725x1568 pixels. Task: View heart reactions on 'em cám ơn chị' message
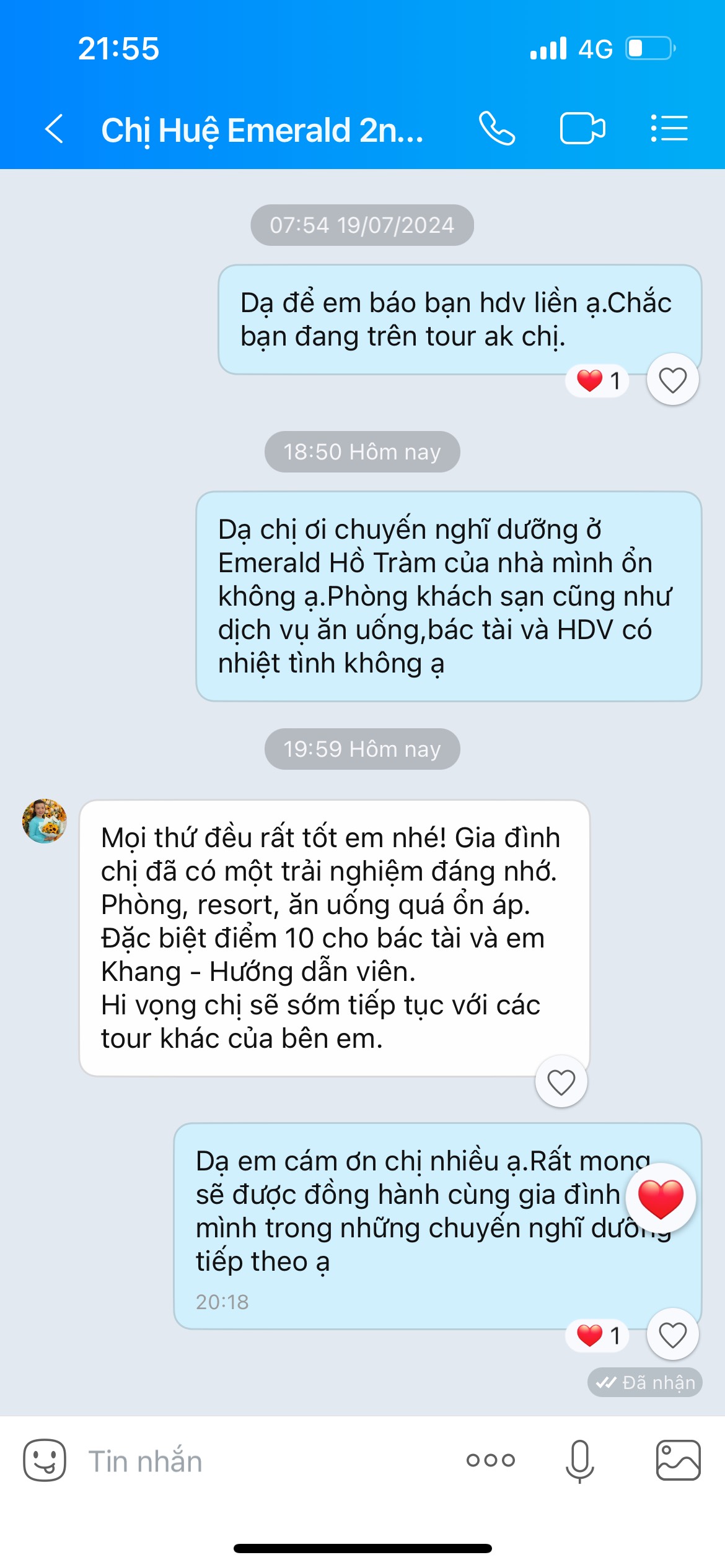(x=598, y=1335)
